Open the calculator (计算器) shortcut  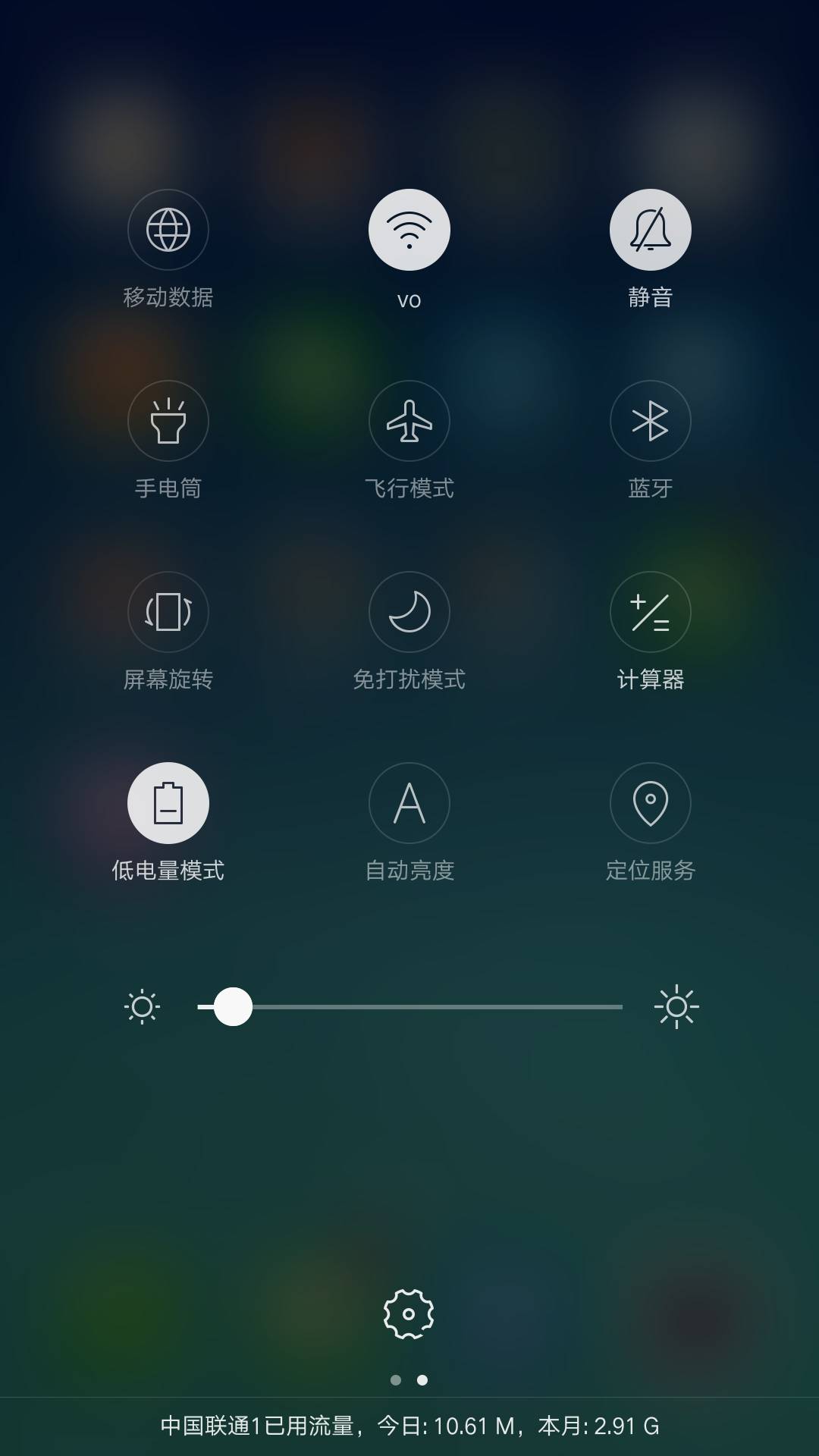click(x=651, y=612)
